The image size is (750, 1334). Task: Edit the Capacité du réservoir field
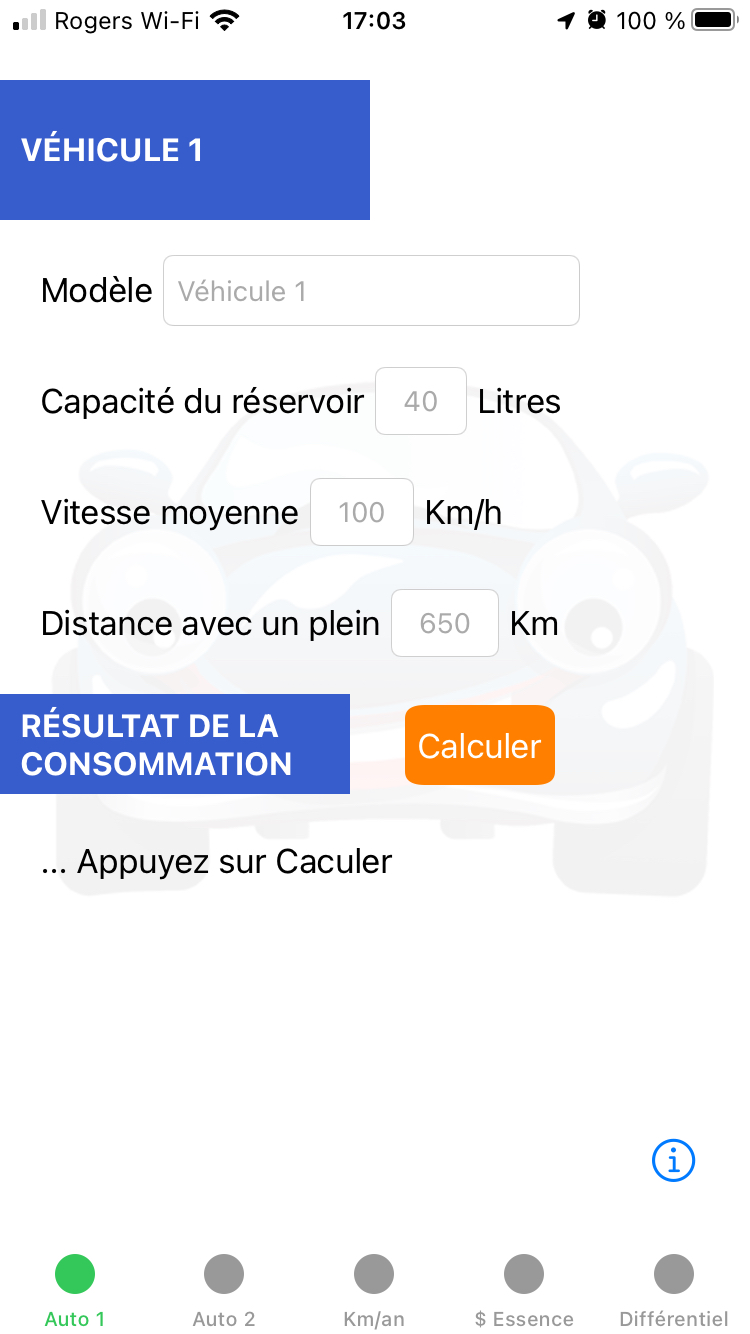421,401
